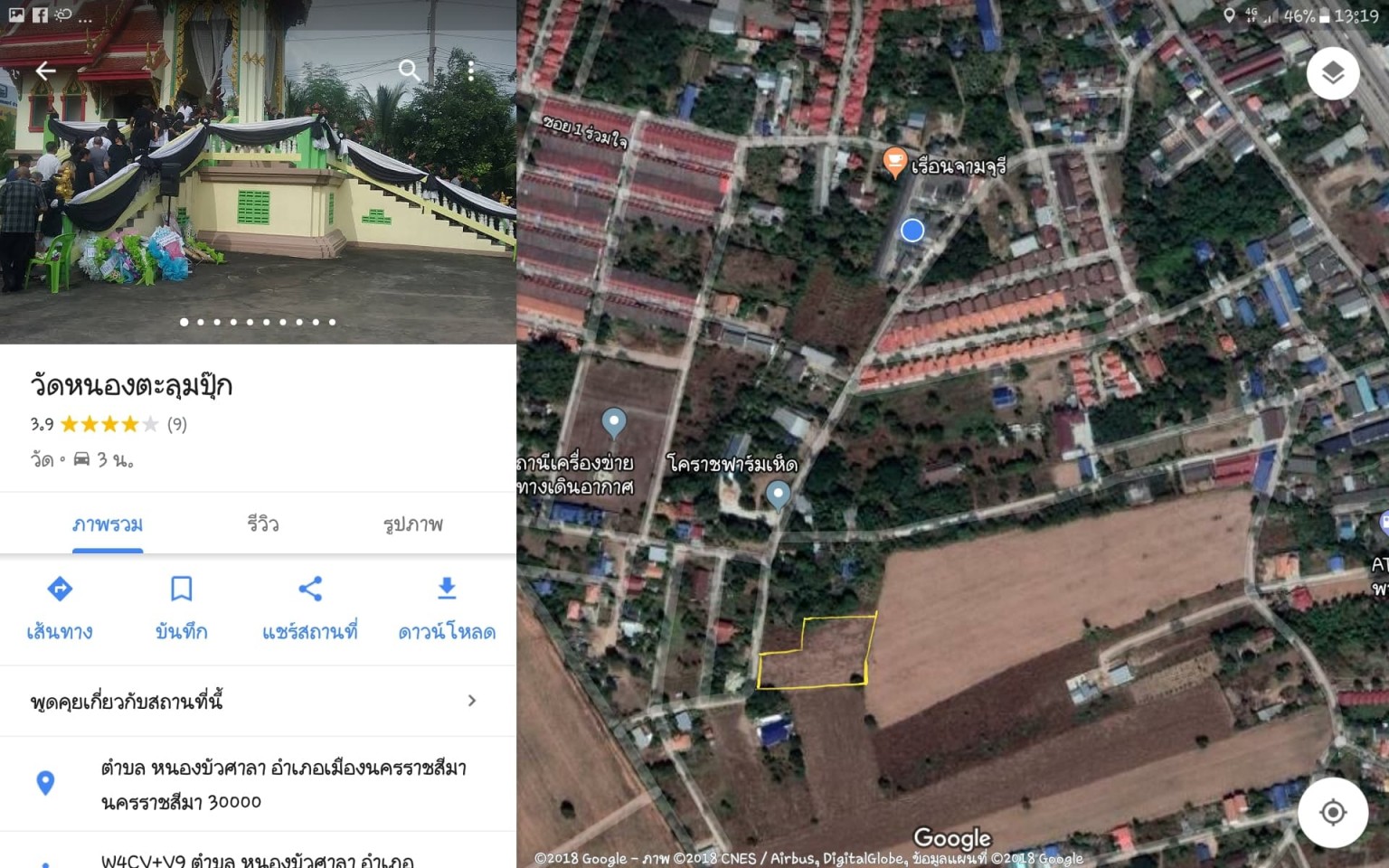Switch to the รูปภาพ tab
1389x868 pixels.
(x=412, y=524)
